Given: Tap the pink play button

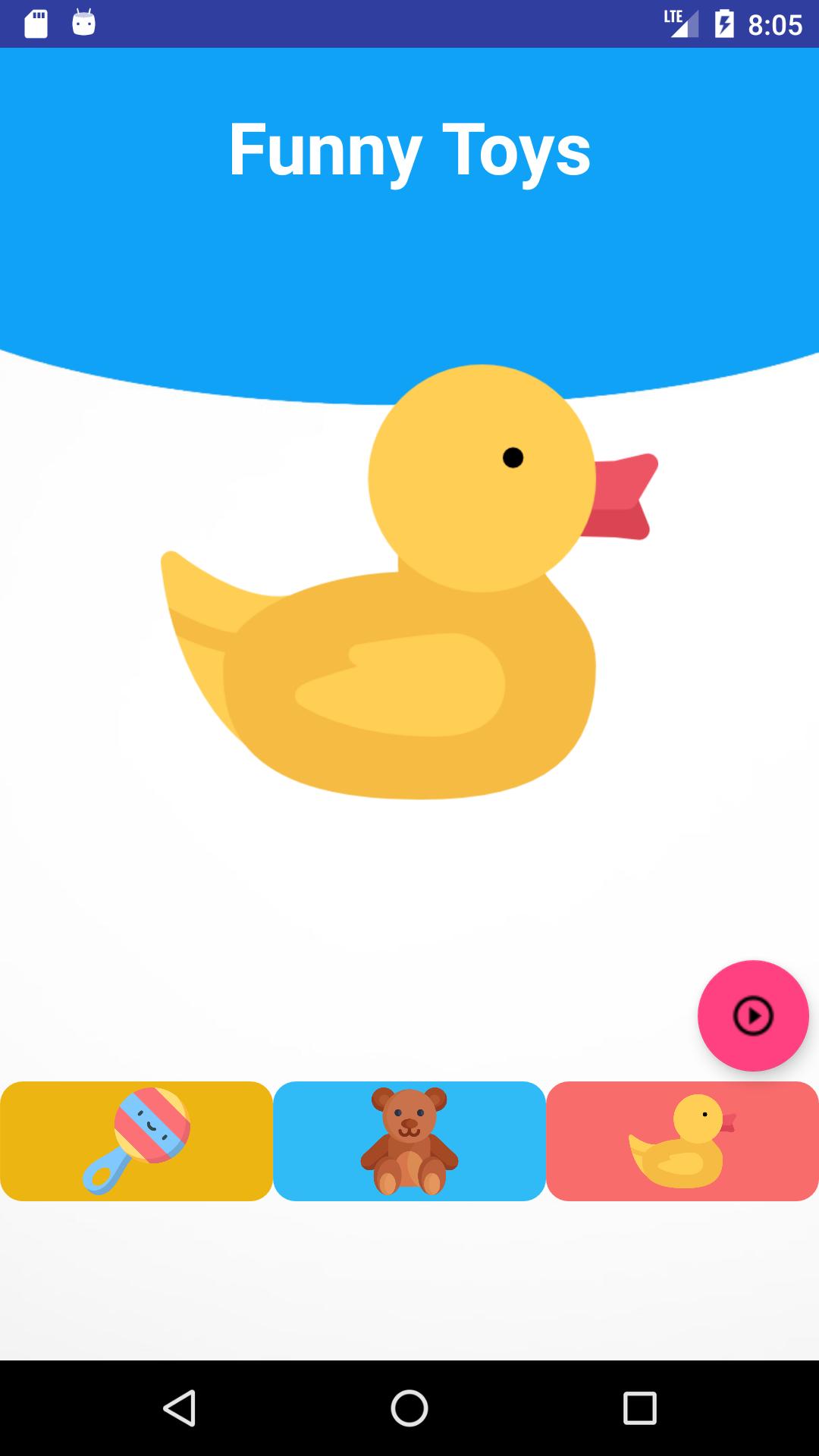Looking at the screenshot, I should (753, 1015).
